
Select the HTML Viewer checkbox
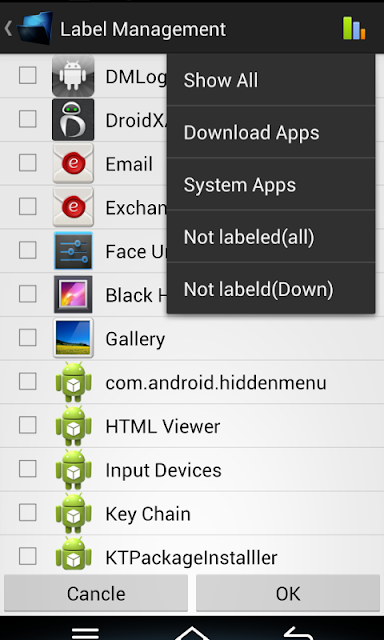(28, 425)
